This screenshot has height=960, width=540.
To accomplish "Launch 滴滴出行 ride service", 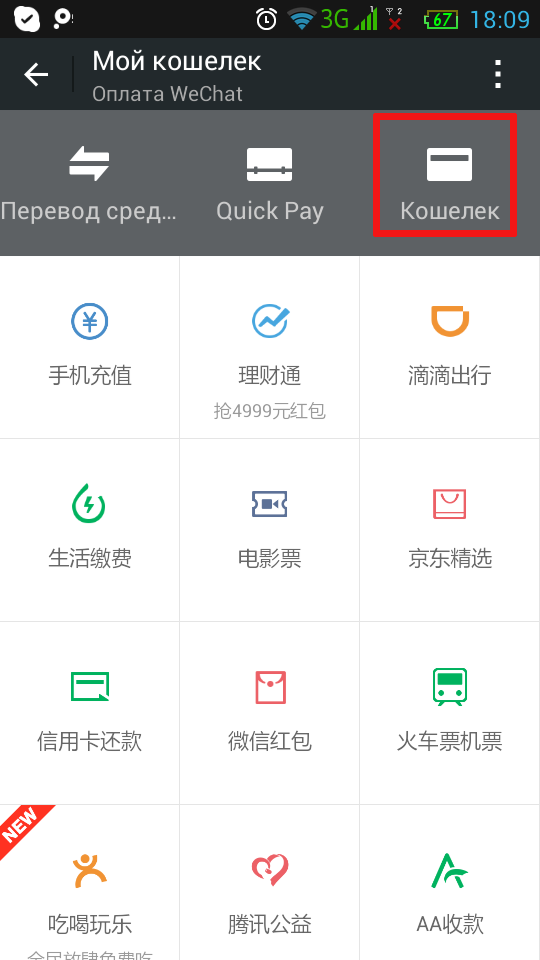I will [x=450, y=347].
